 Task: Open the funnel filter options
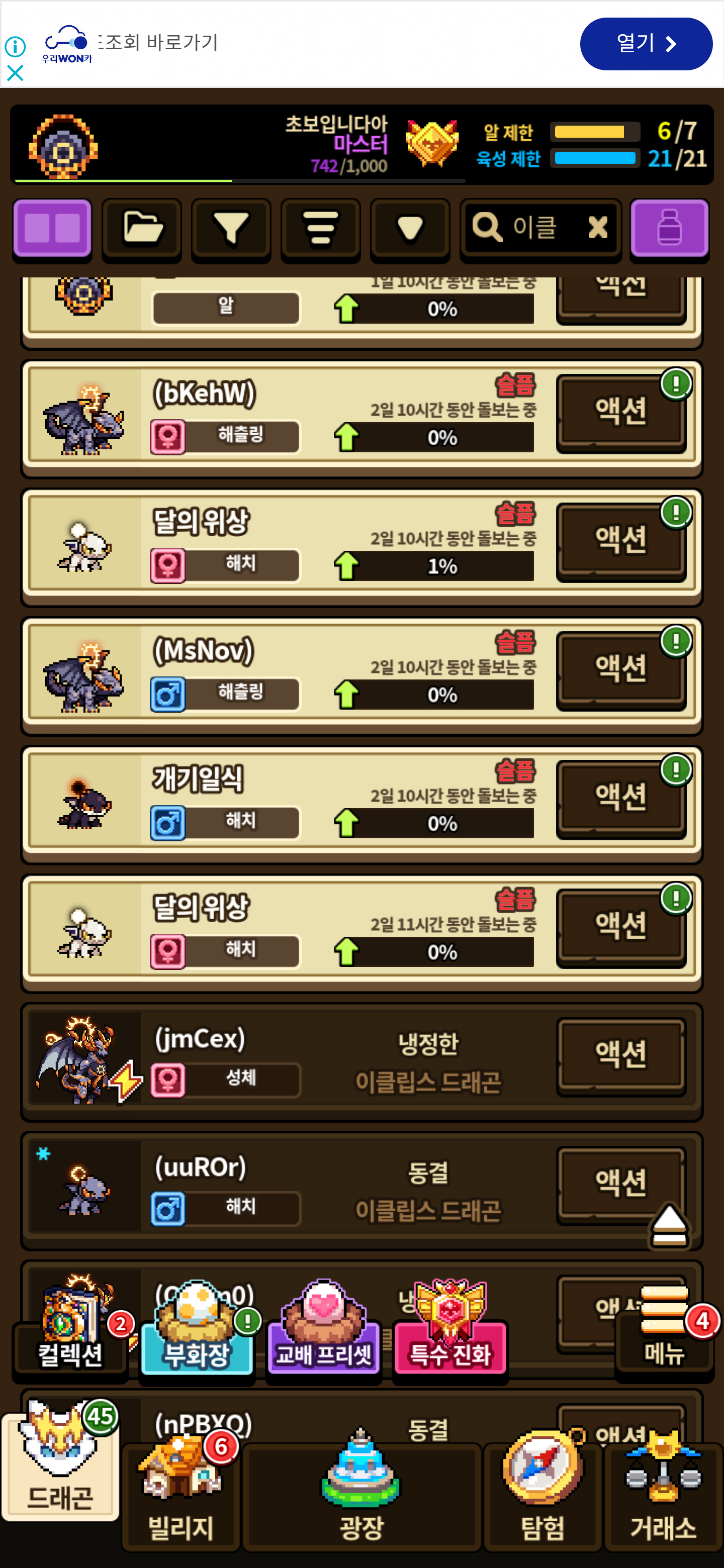[x=231, y=229]
